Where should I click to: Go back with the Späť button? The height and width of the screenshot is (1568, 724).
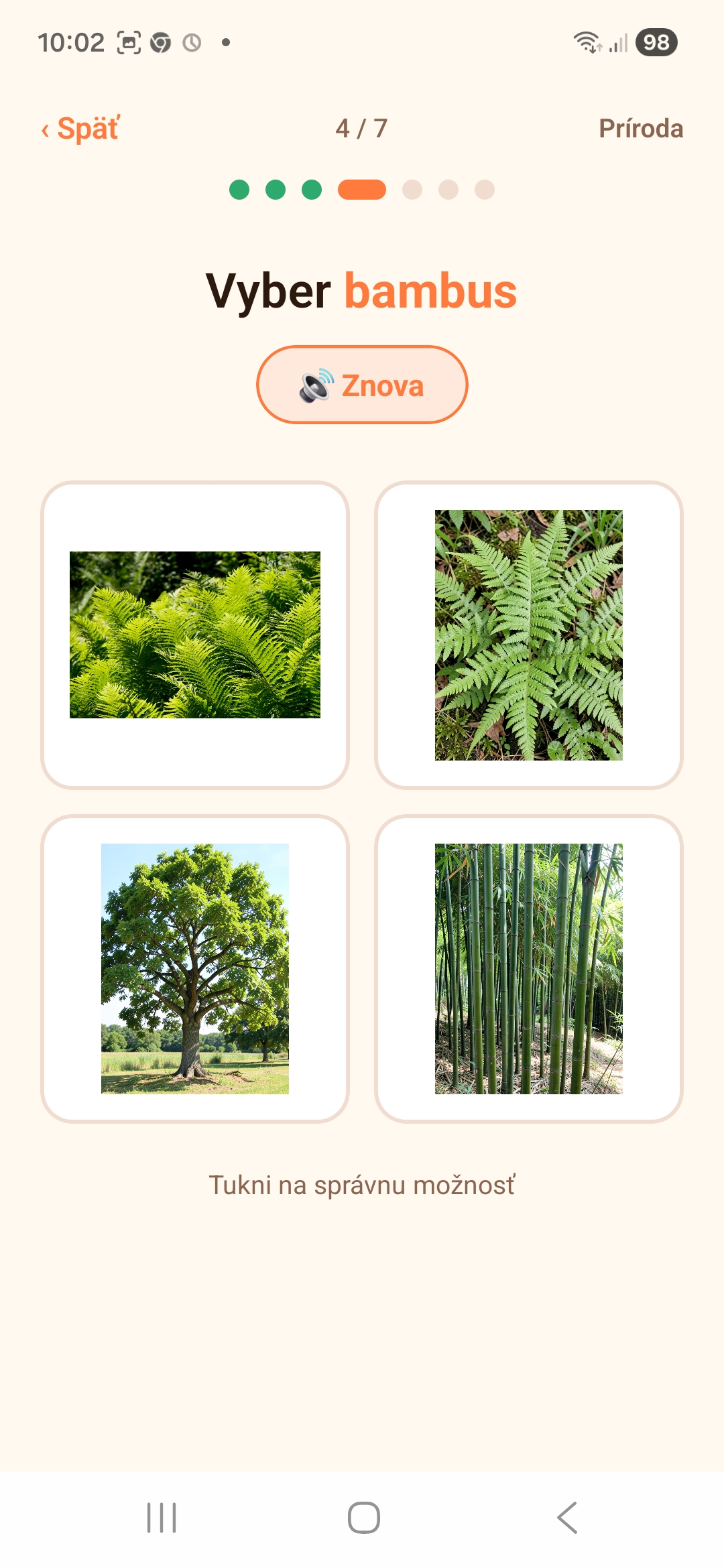tap(80, 128)
